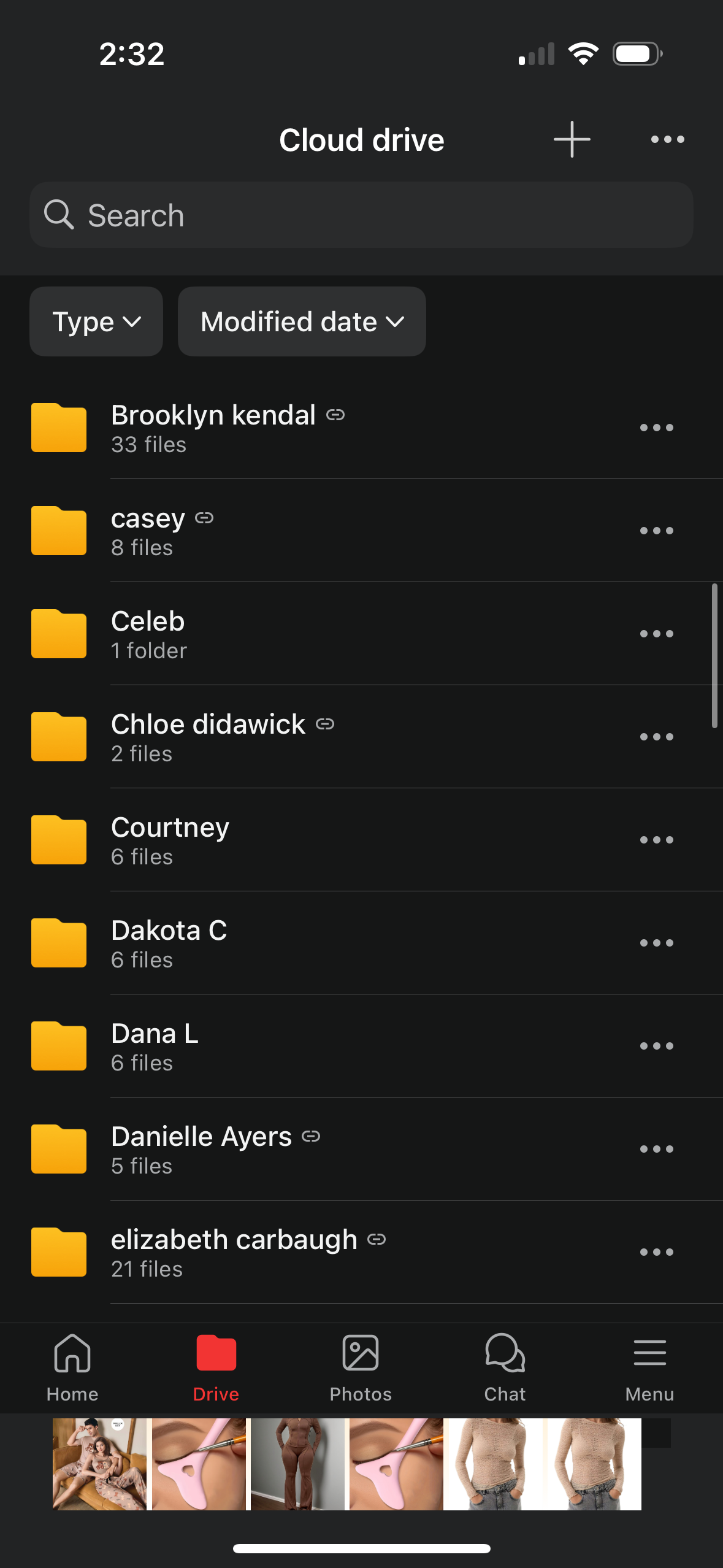Open the Menu tab
Screen dimensions: 723x1568
[649, 1368]
